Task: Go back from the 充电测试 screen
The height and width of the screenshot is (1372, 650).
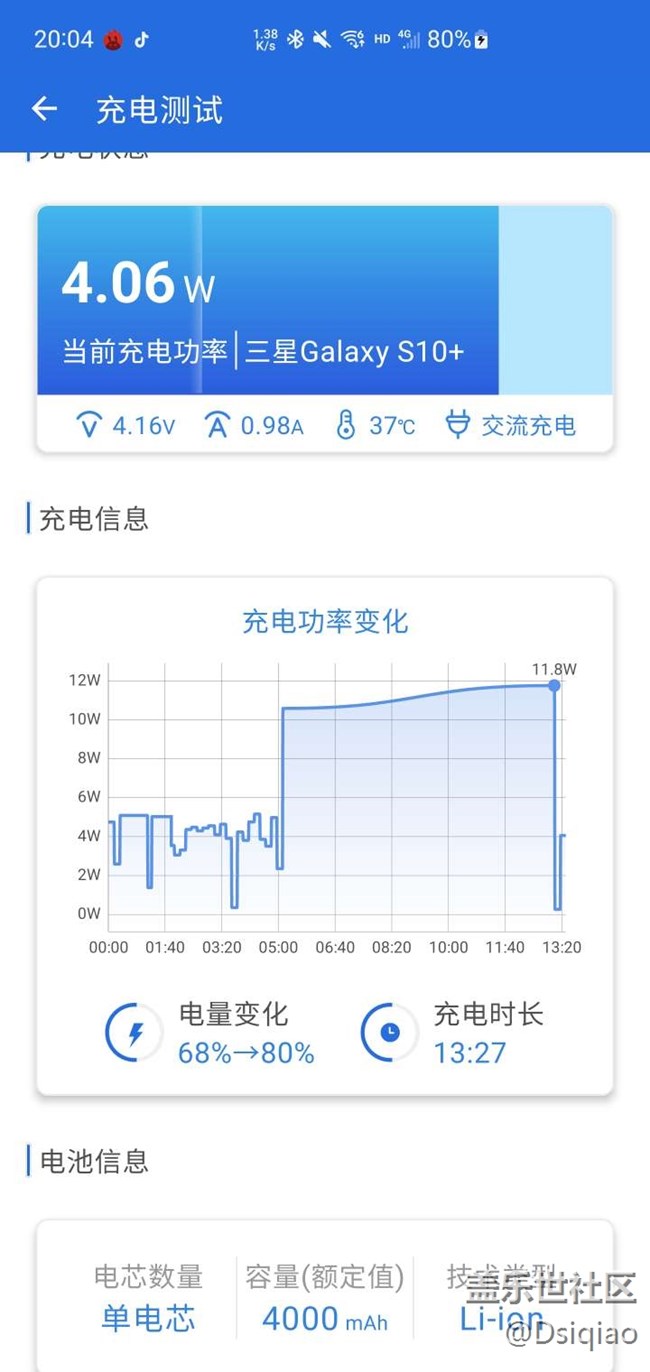Action: 44,109
